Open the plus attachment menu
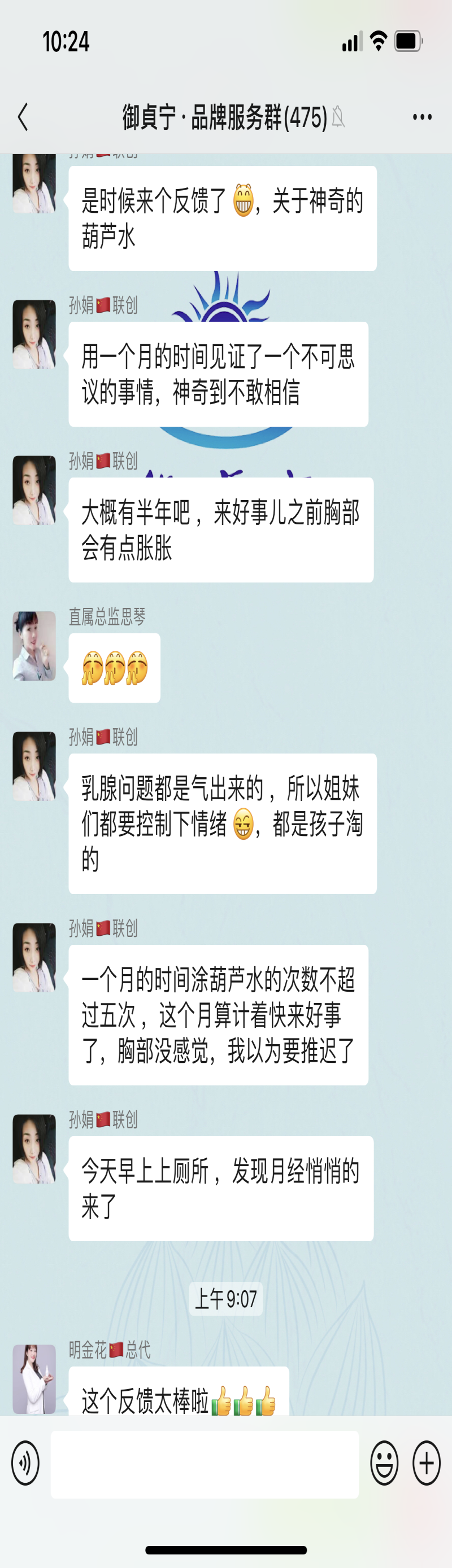The height and width of the screenshot is (1568, 452). tap(427, 1462)
